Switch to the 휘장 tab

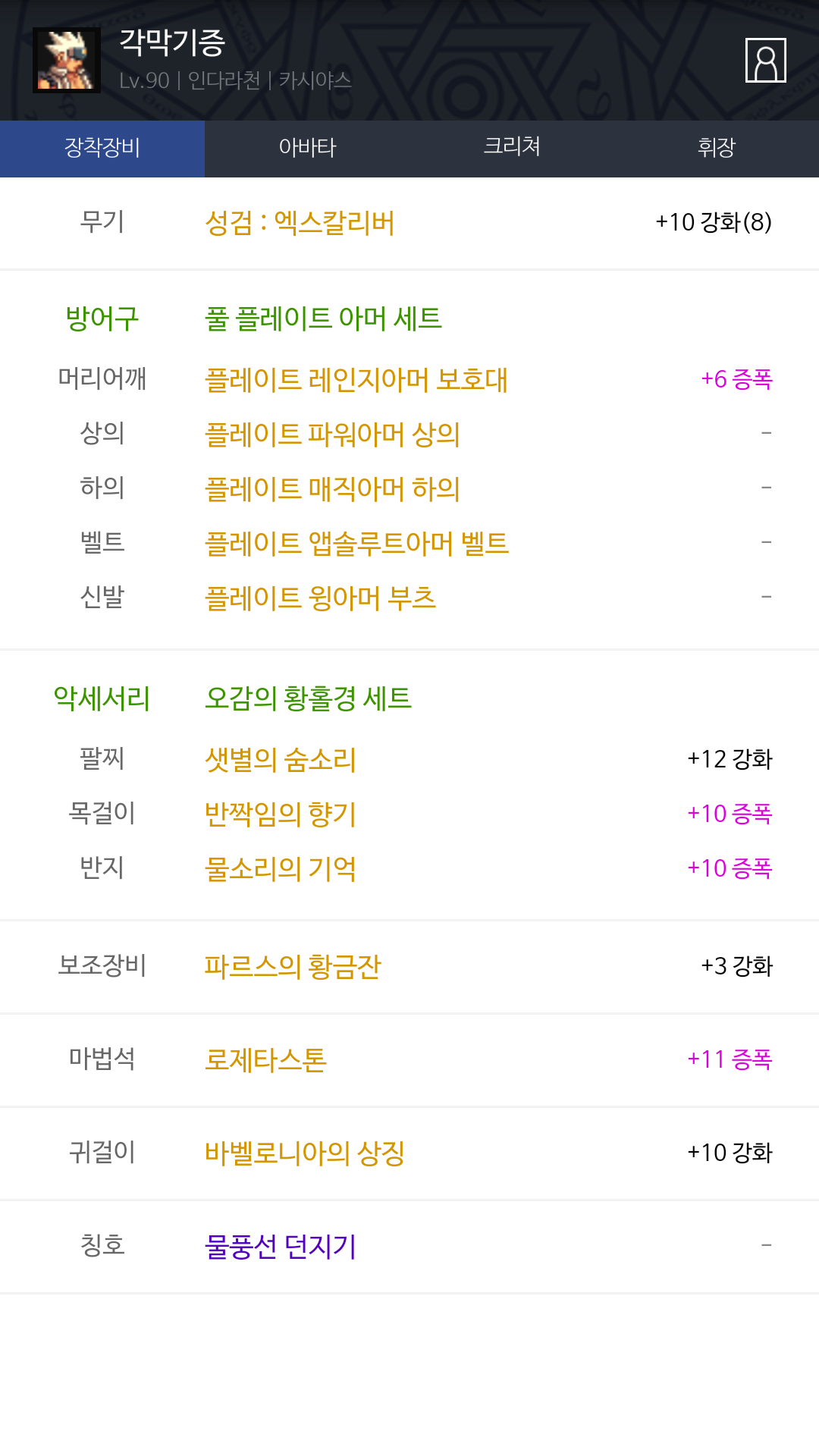click(717, 149)
